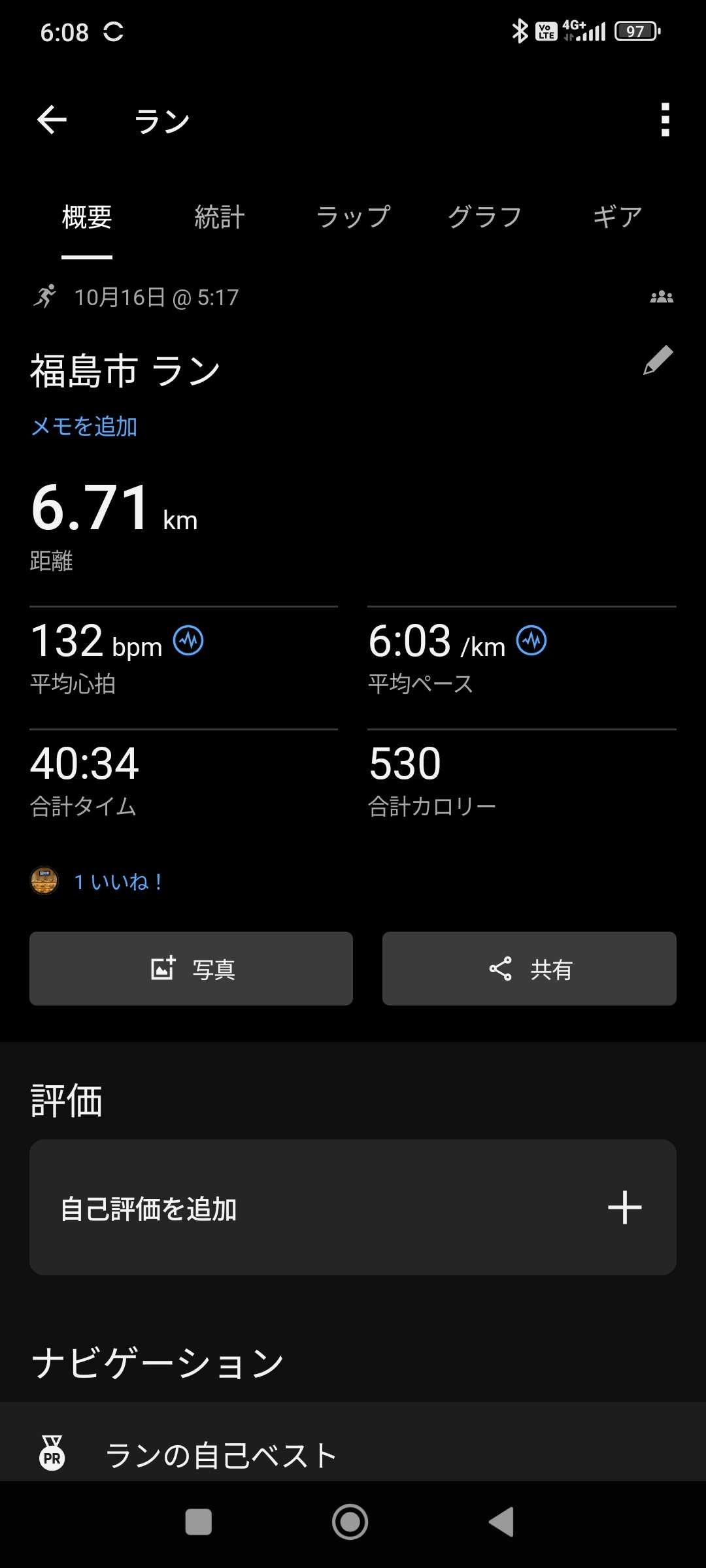Switch to the 統計 tab

click(x=220, y=218)
